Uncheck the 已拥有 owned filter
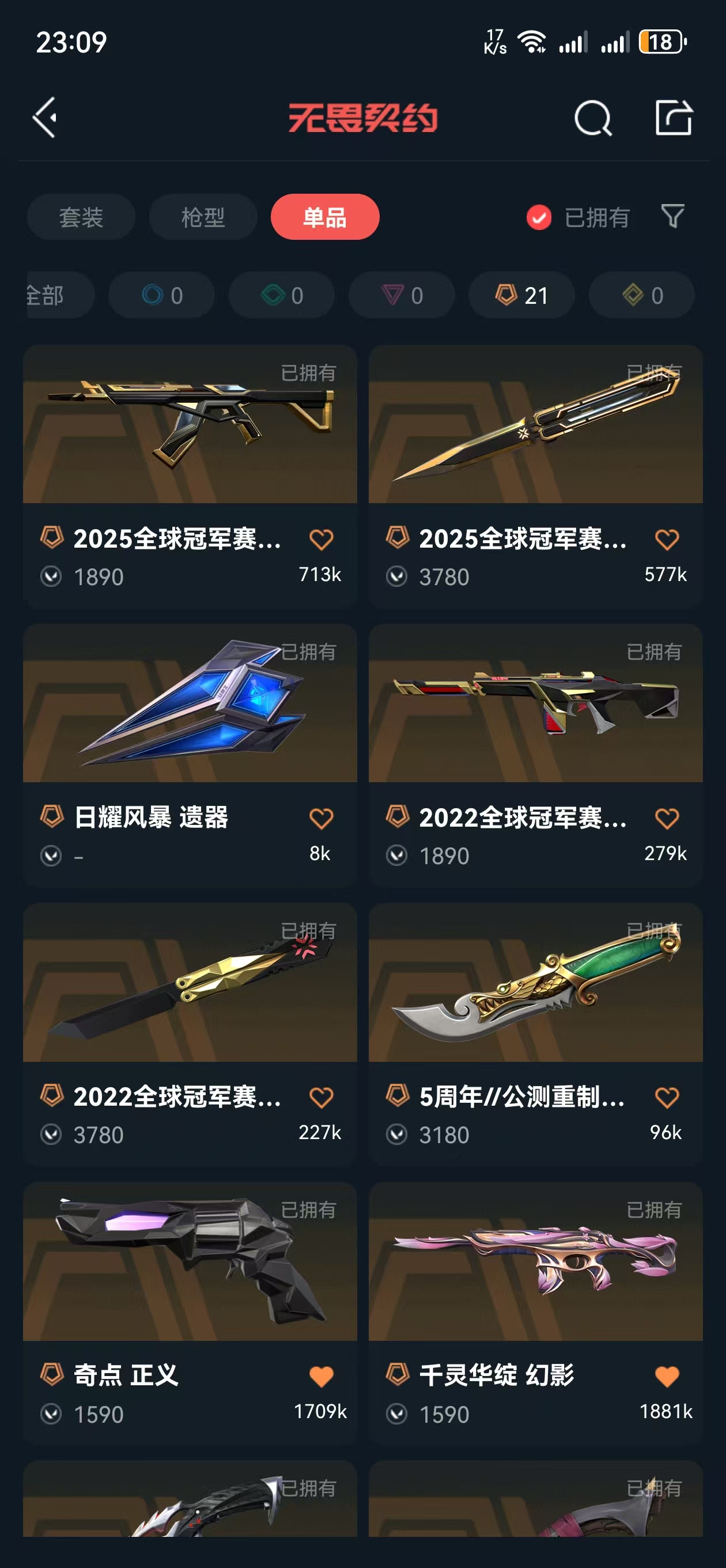This screenshot has width=726, height=1568. click(x=539, y=217)
